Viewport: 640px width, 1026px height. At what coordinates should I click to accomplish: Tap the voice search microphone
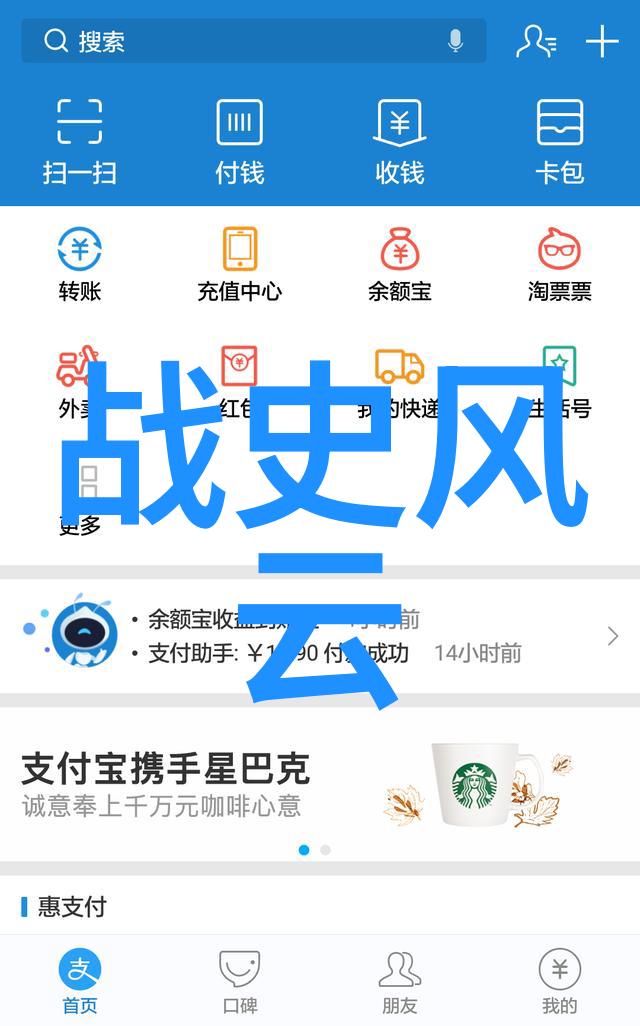pos(455,41)
